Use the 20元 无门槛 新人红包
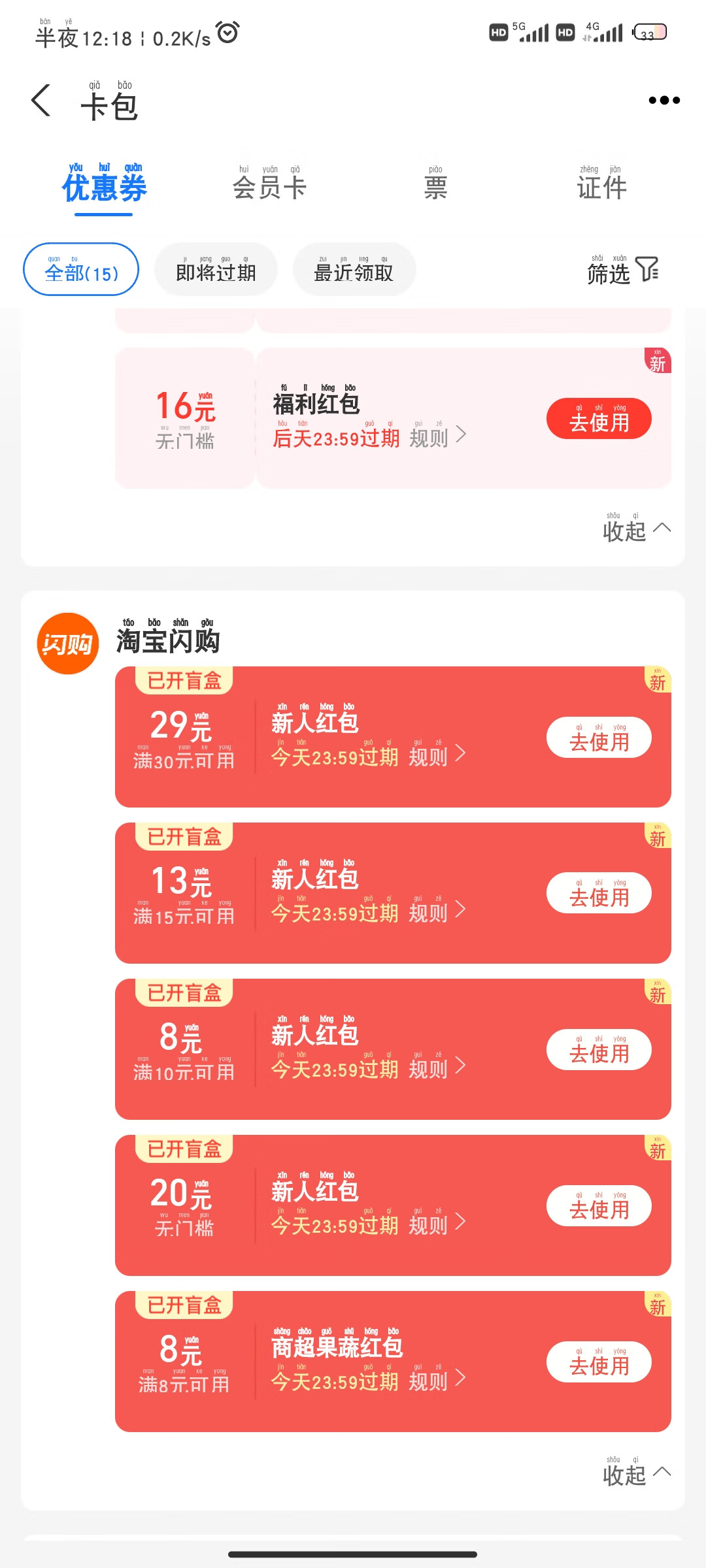Image resolution: width=706 pixels, height=1568 pixels. [599, 1205]
